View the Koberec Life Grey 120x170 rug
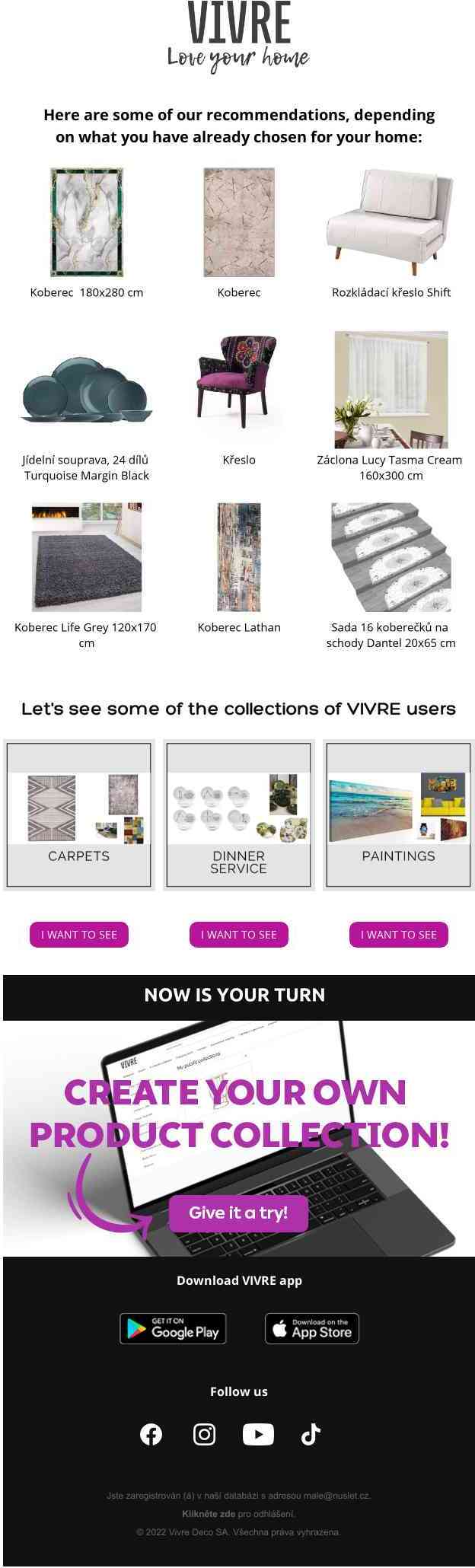The height and width of the screenshot is (1568, 475). [x=87, y=556]
